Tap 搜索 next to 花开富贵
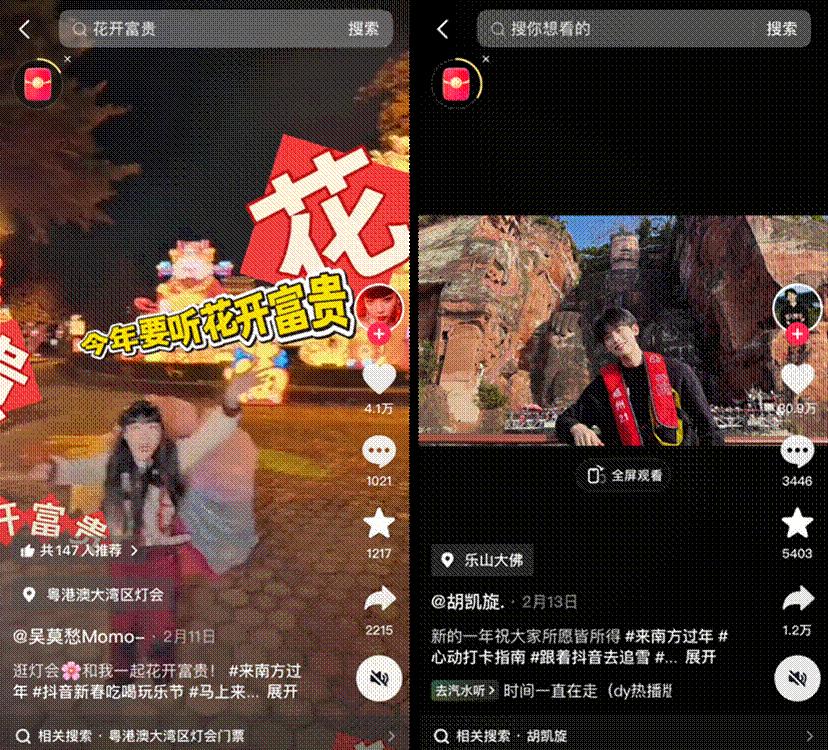828x750 pixels. tap(364, 29)
